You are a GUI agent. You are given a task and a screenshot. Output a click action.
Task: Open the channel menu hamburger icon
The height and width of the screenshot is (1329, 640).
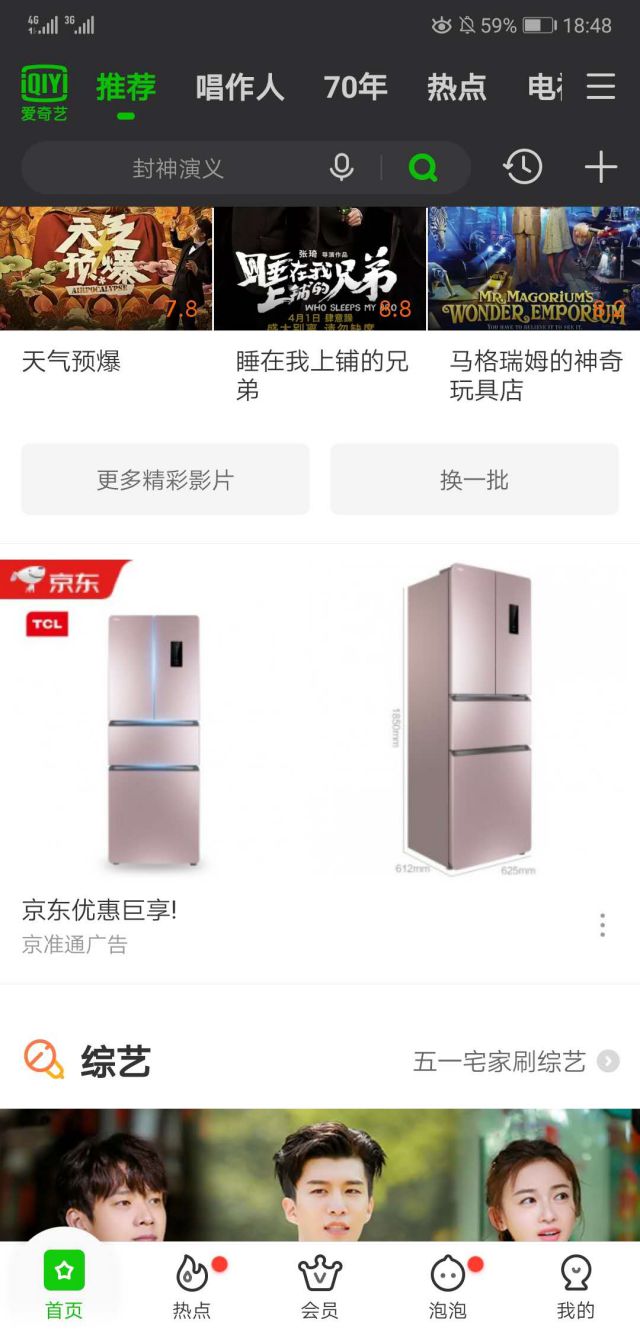point(600,87)
